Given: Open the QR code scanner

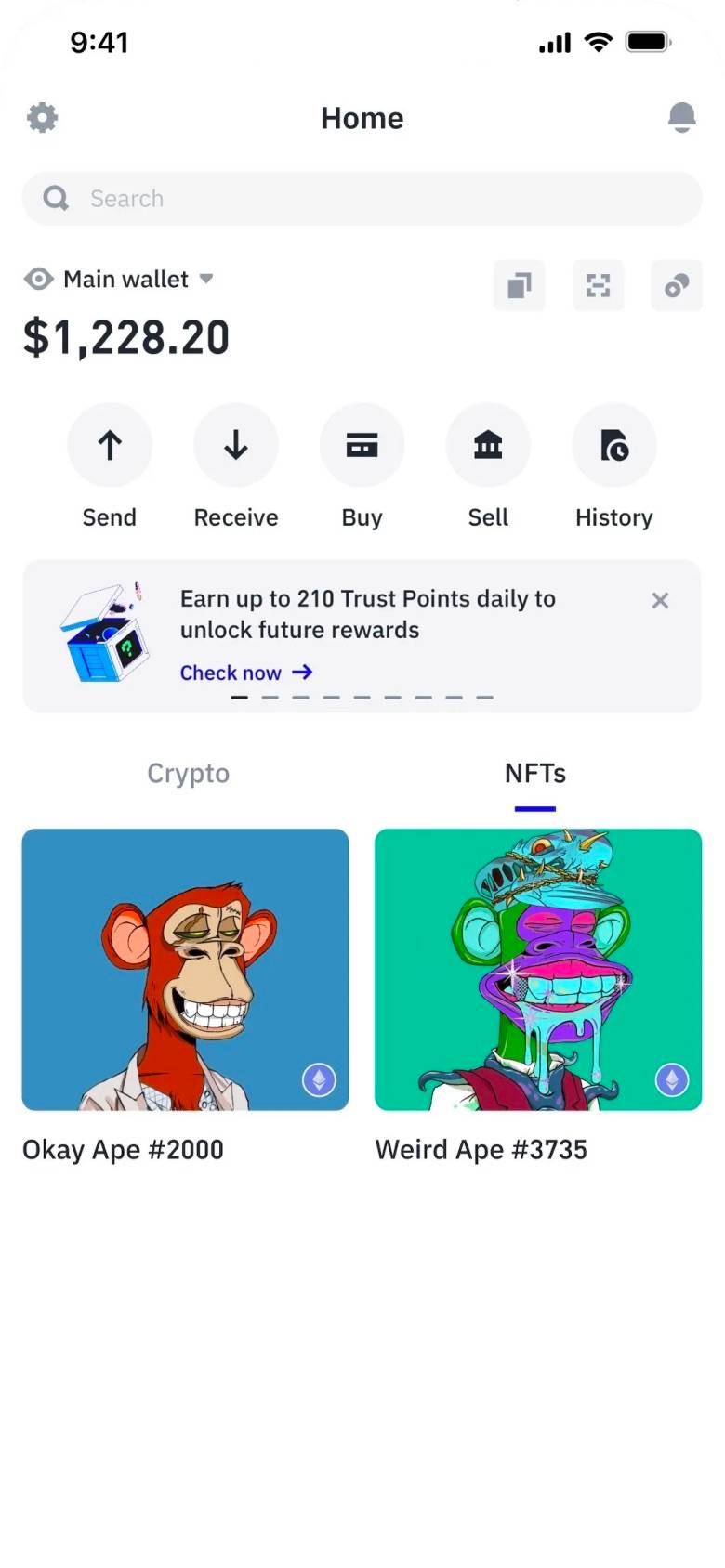Looking at the screenshot, I should click(598, 285).
